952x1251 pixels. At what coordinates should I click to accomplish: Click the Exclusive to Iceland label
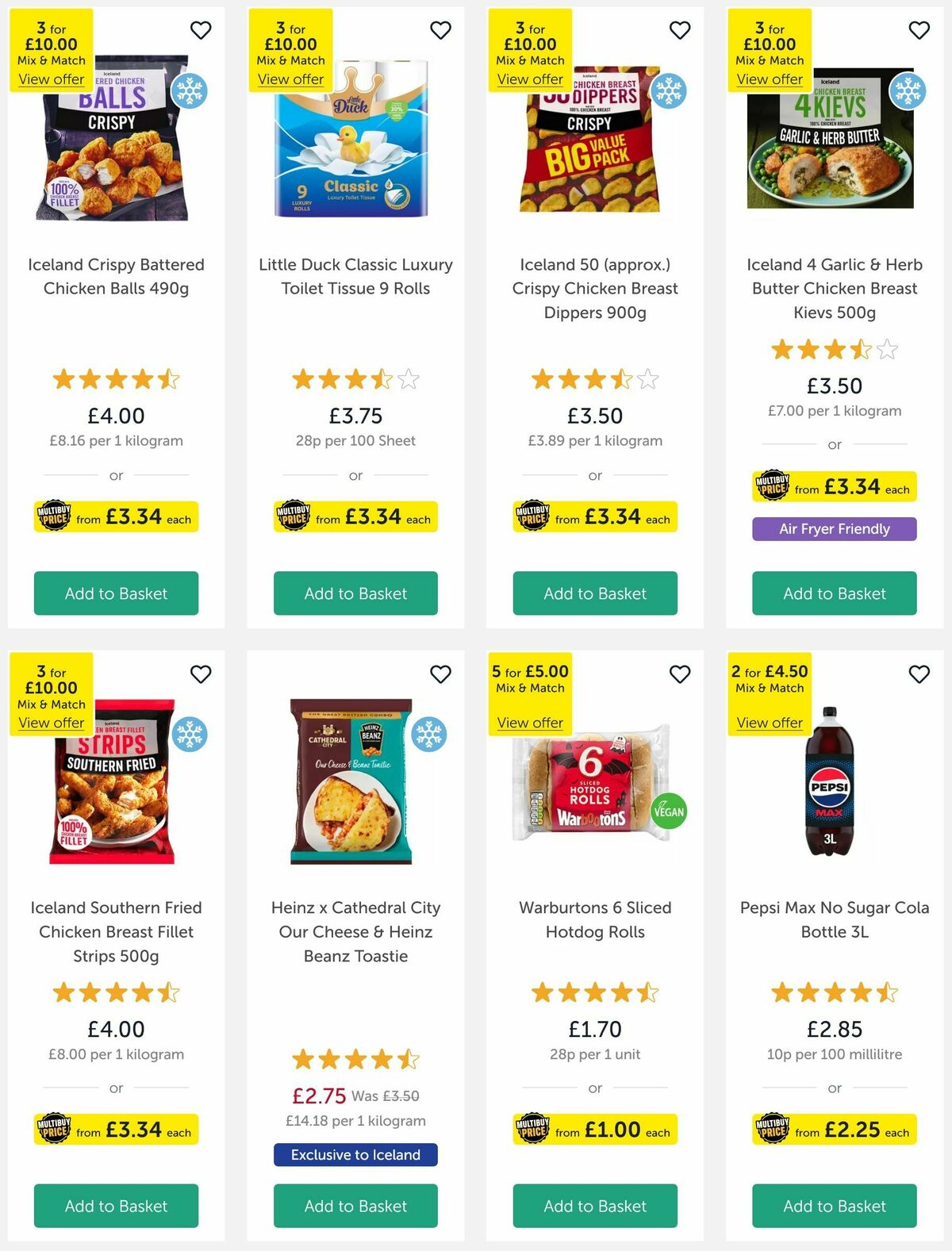(355, 1155)
